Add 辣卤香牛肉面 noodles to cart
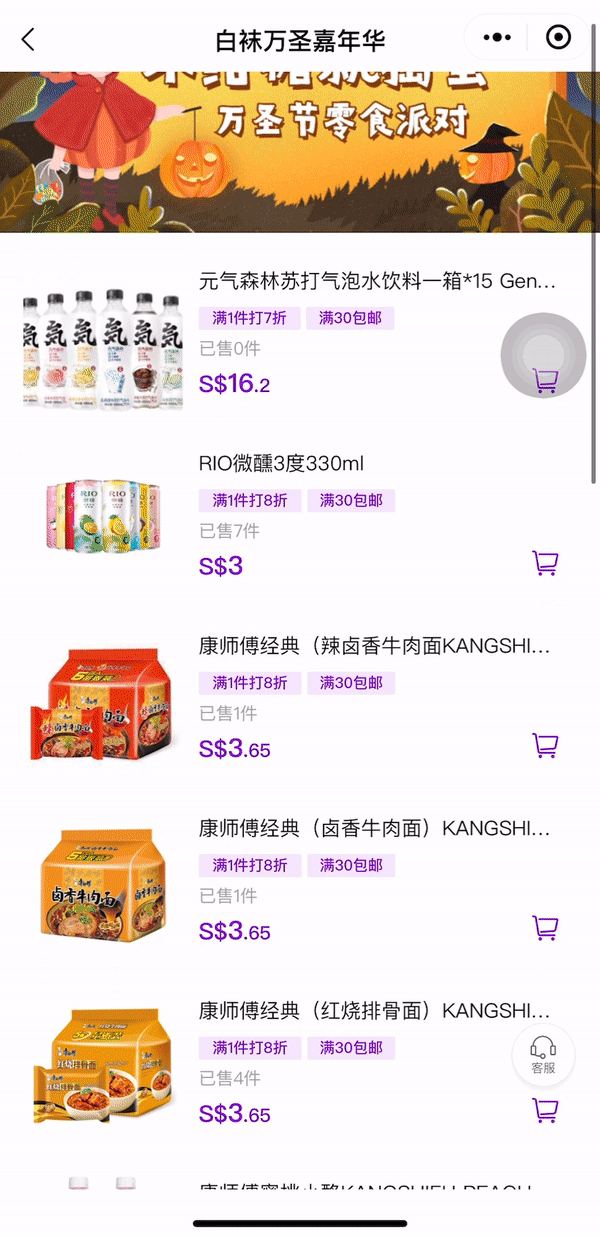 click(545, 746)
